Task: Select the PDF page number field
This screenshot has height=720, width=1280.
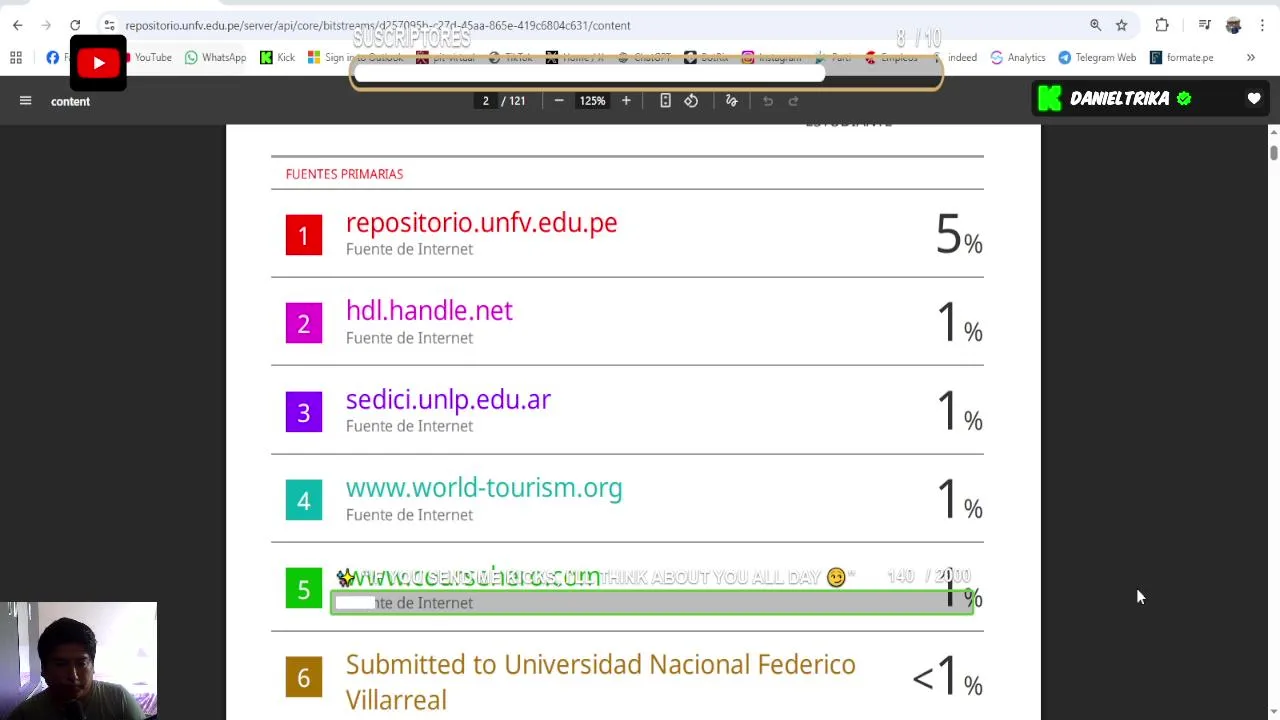Action: [486, 101]
